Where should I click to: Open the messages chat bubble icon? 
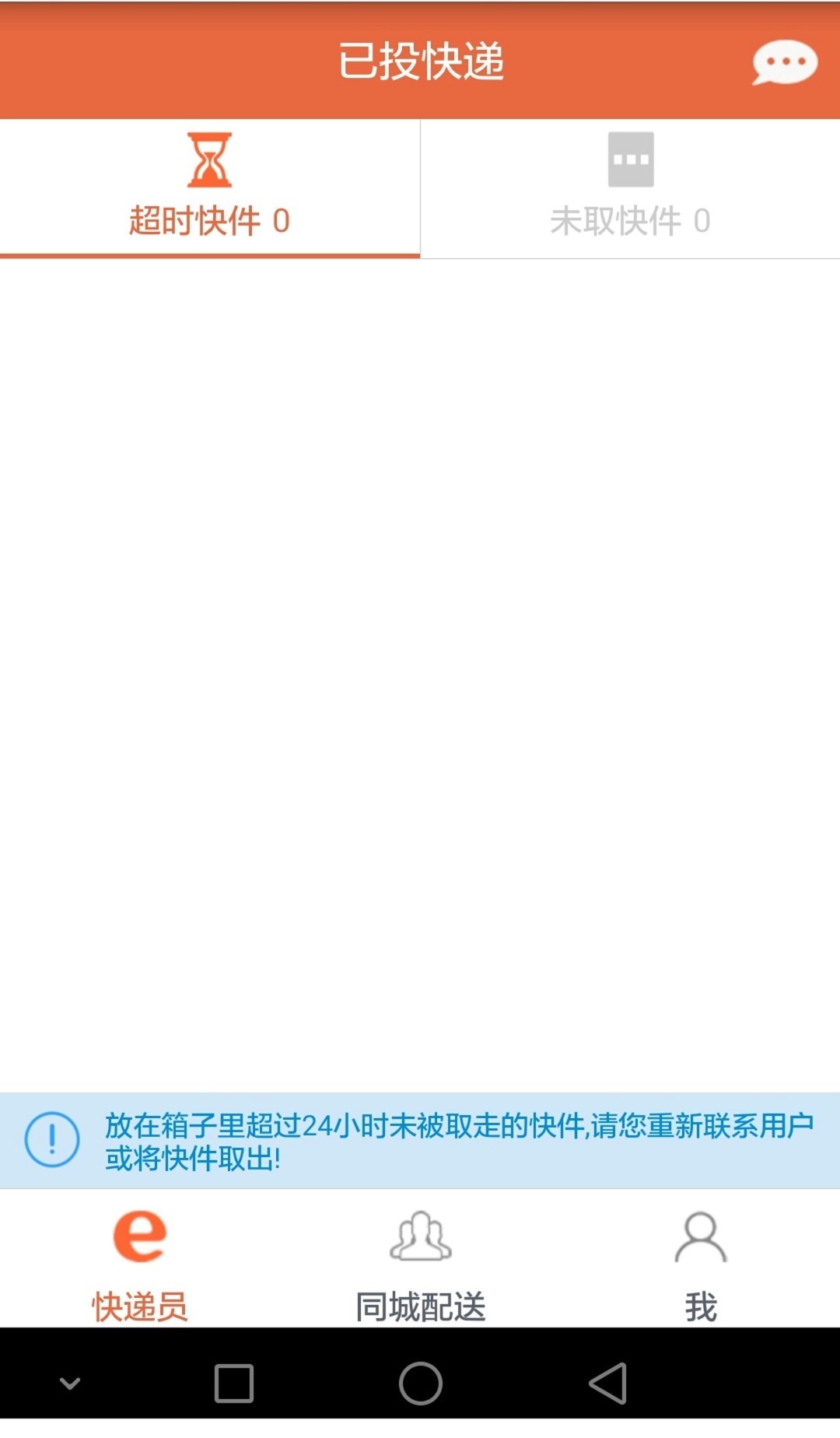point(784,62)
